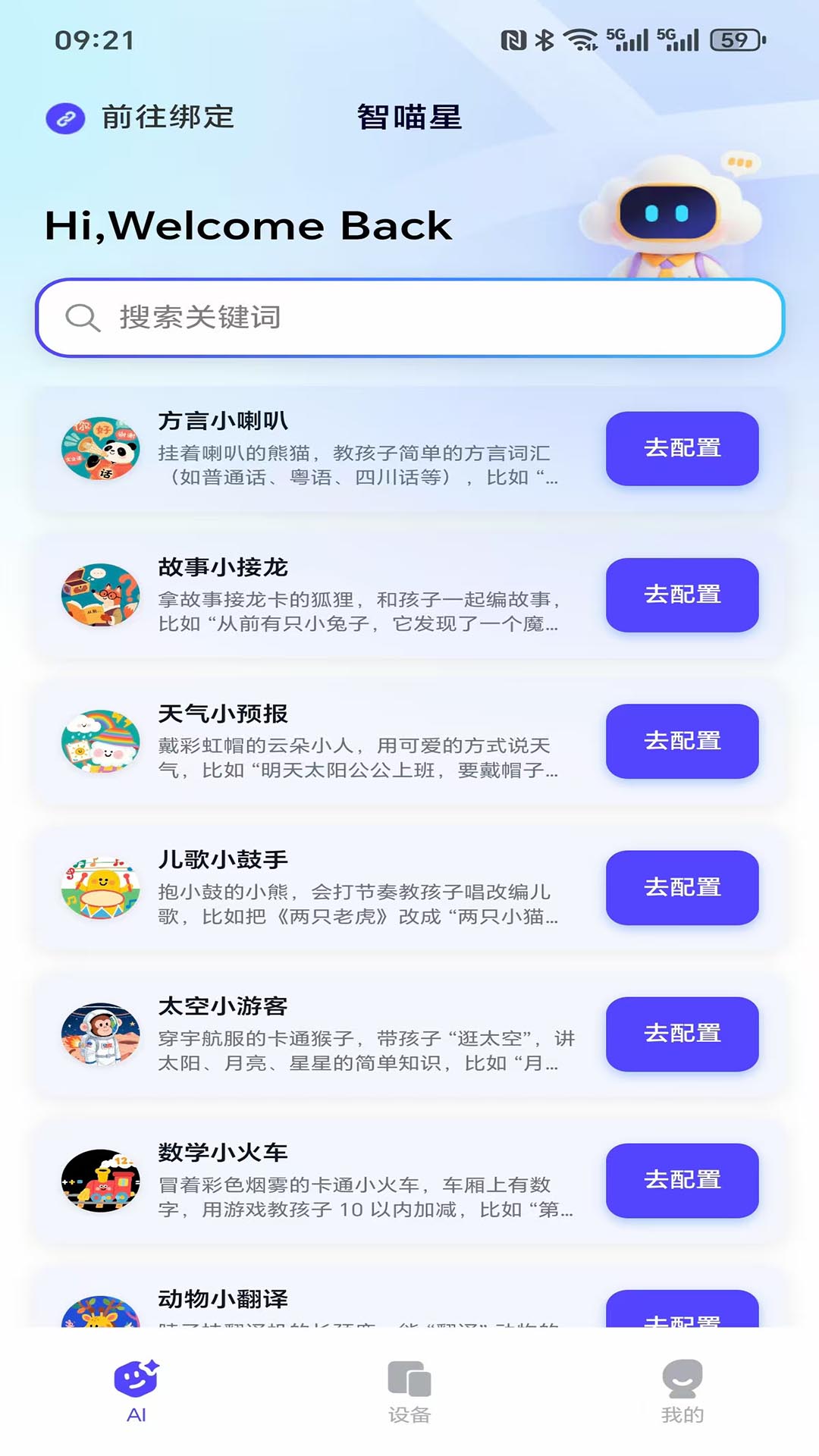Click the astronaut monkey icon for 太空小游客
The height and width of the screenshot is (1456, 819).
(102, 1034)
